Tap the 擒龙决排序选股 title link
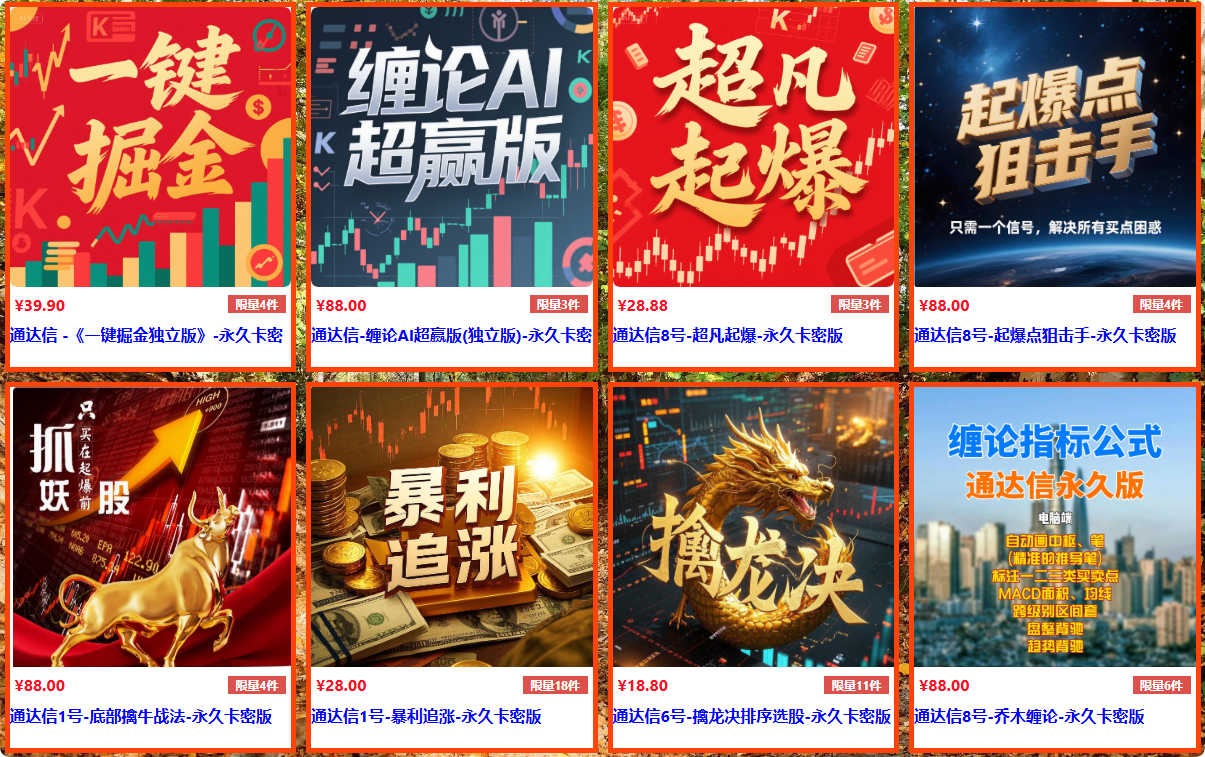The height and width of the screenshot is (757, 1205). 751,717
